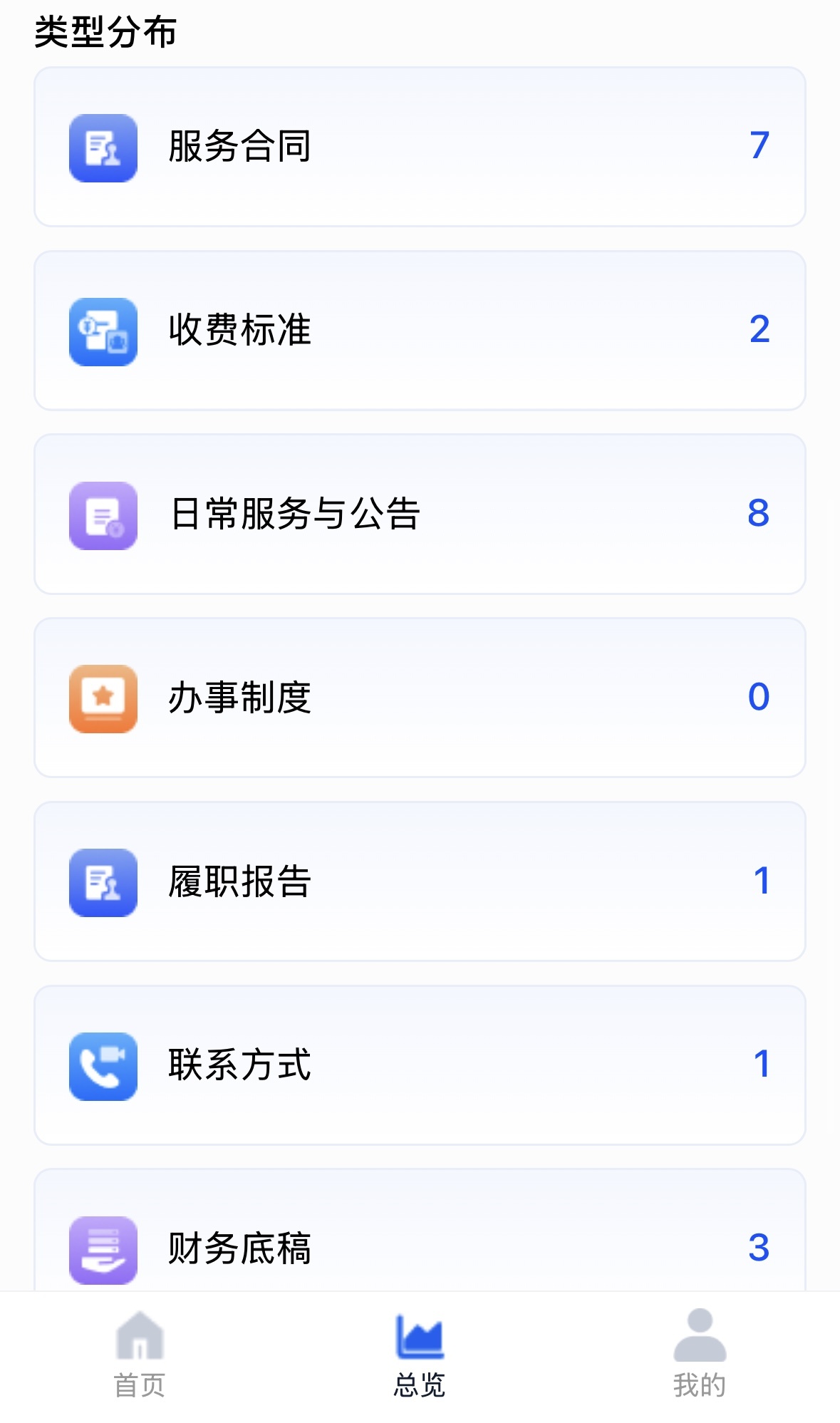Viewport: 840px width, 1423px height.
Task: Open the 收费标准 category card
Action: click(x=420, y=331)
